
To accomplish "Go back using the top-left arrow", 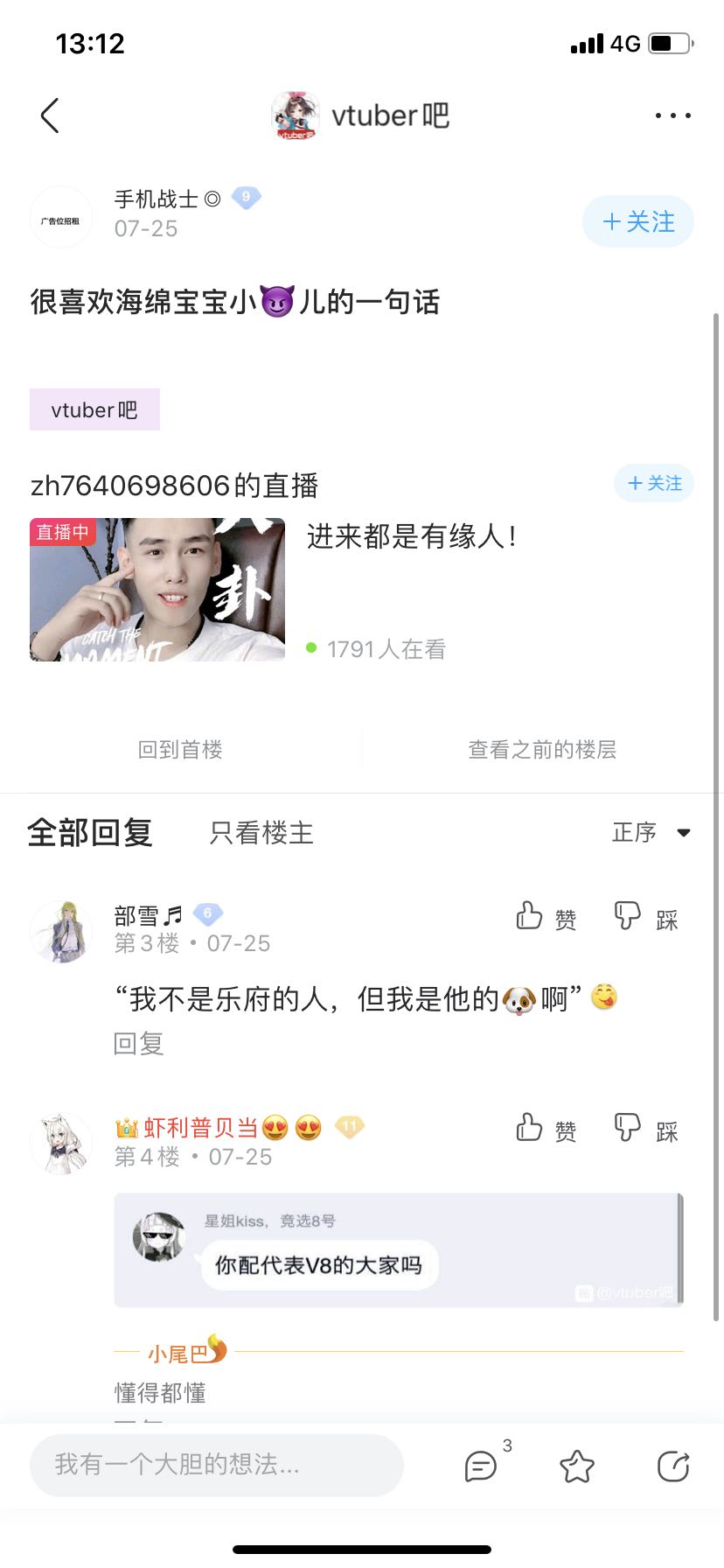I will [50, 115].
